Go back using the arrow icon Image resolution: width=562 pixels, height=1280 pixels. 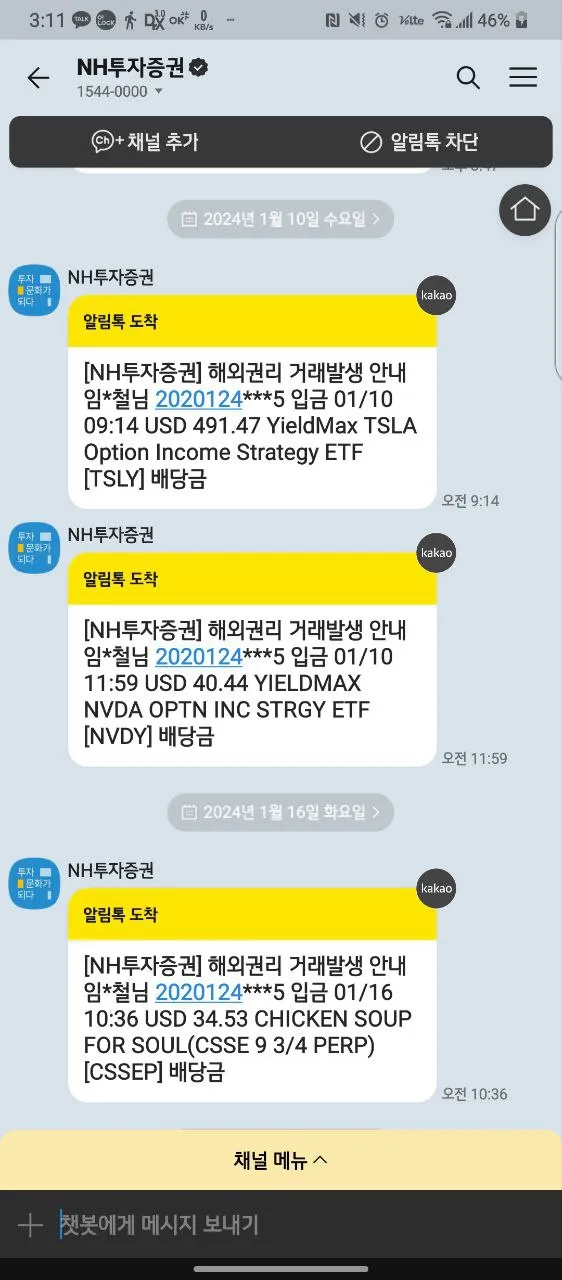[x=38, y=78]
